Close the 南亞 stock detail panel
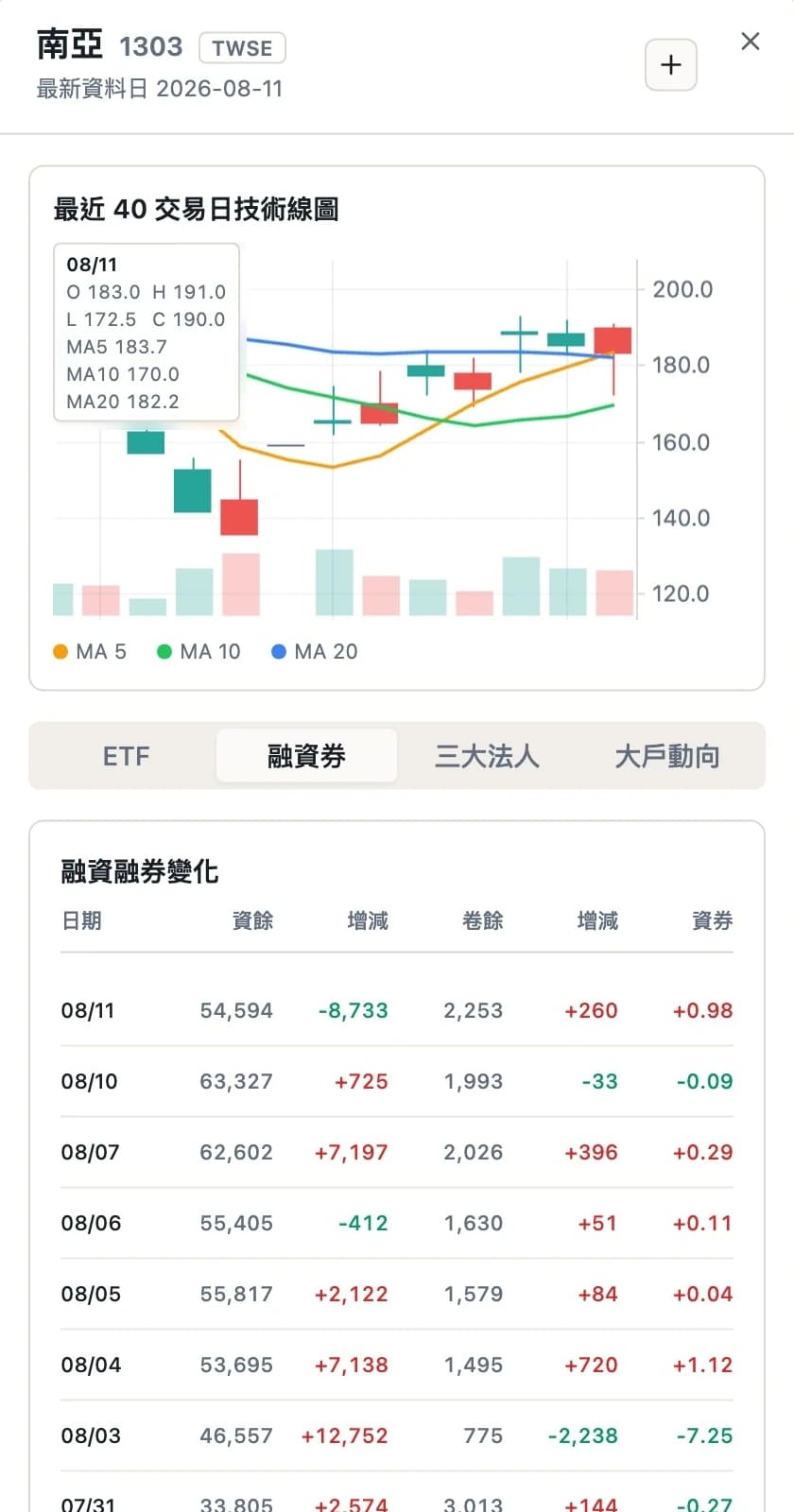 (750, 42)
